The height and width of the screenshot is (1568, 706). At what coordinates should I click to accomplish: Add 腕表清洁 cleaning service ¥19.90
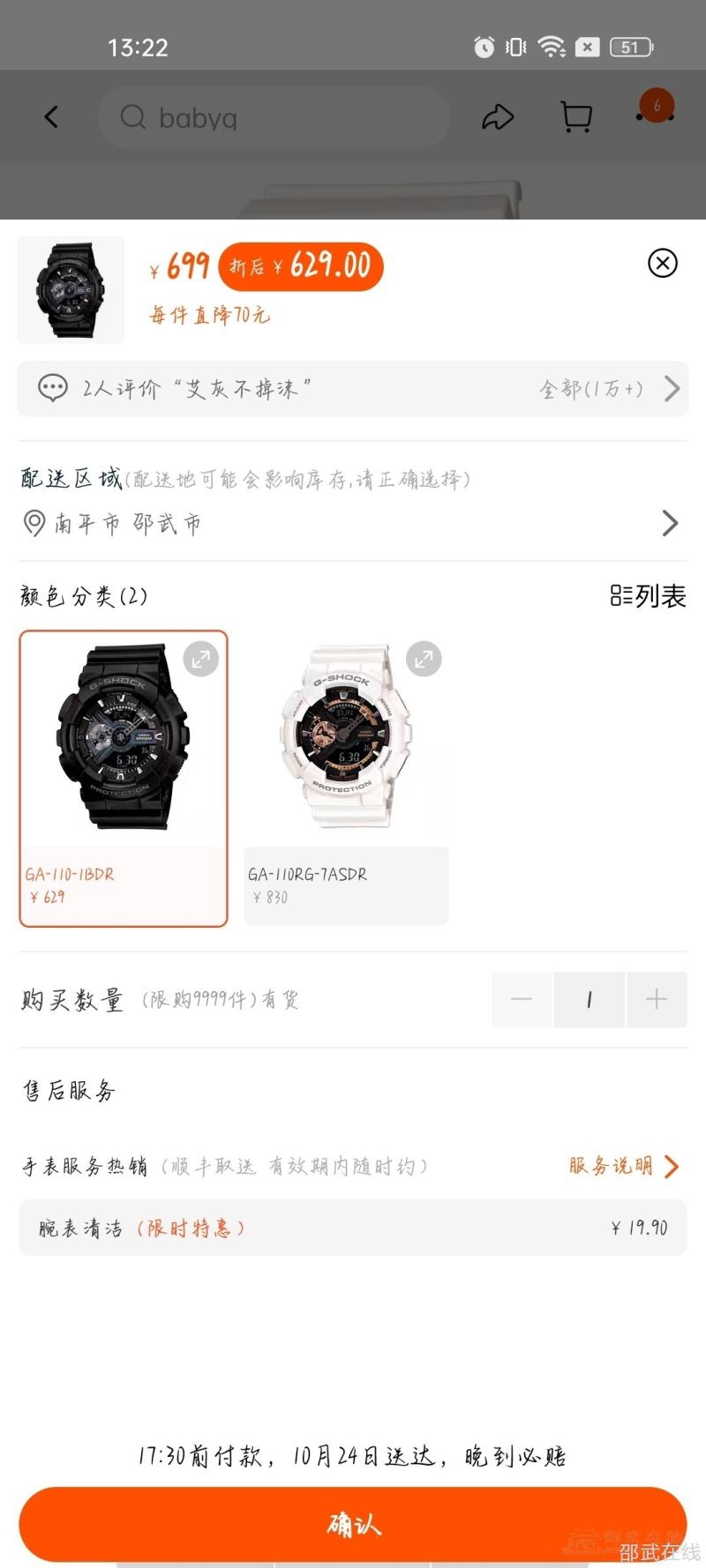352,1228
